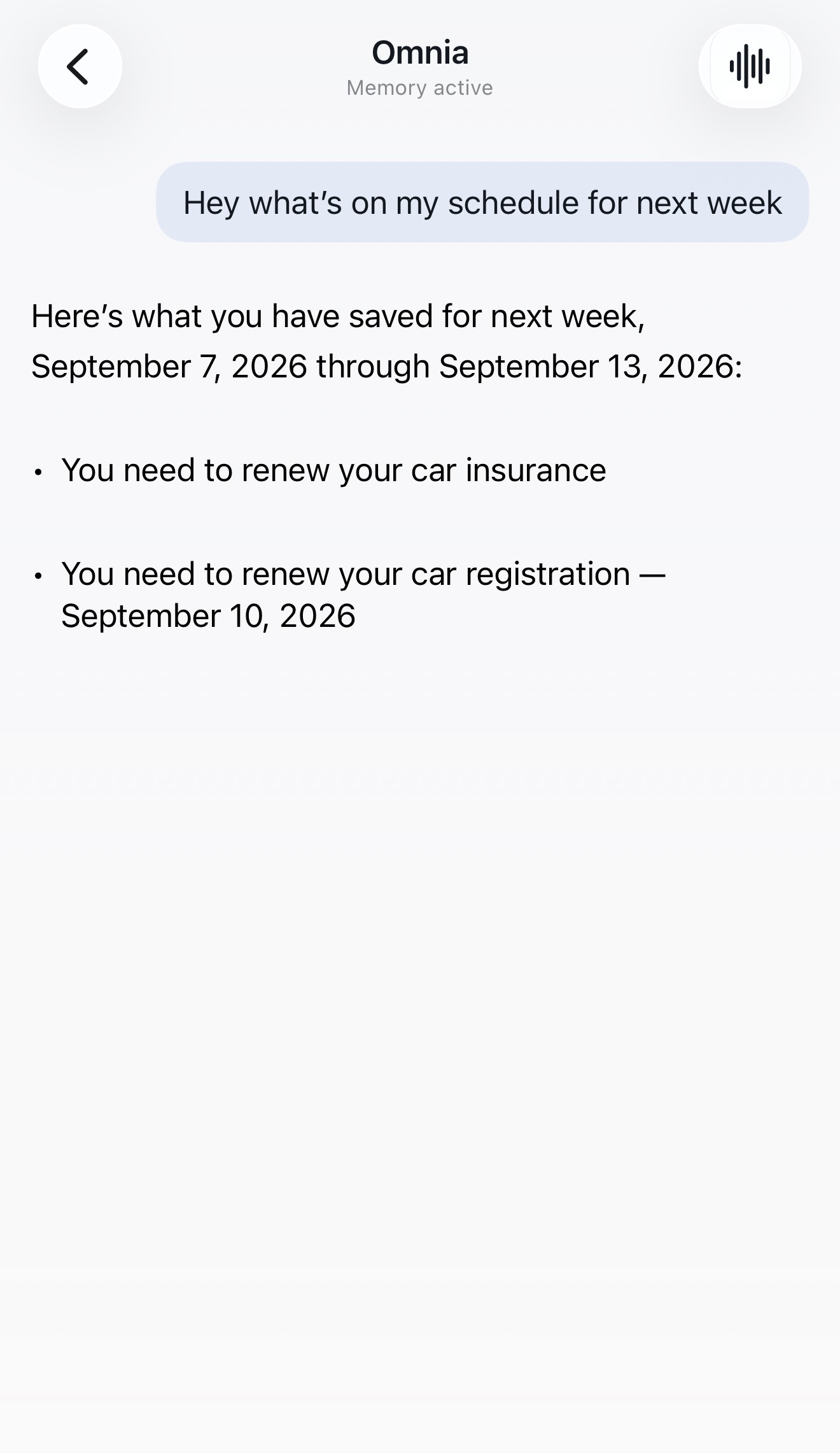Go back using the arrow button
Image resolution: width=840 pixels, height=1453 pixels.
click(x=80, y=66)
